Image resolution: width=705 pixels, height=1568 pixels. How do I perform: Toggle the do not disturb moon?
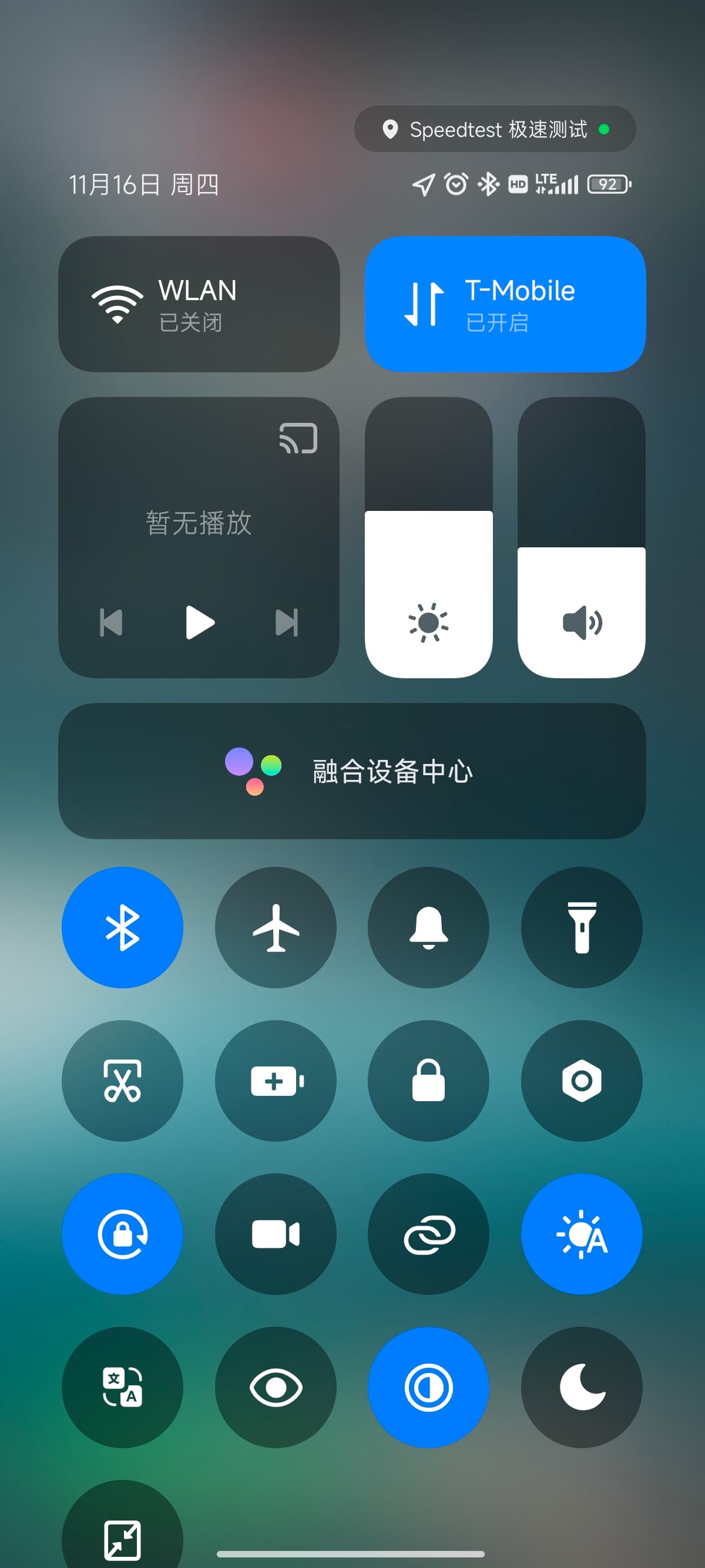click(582, 1387)
